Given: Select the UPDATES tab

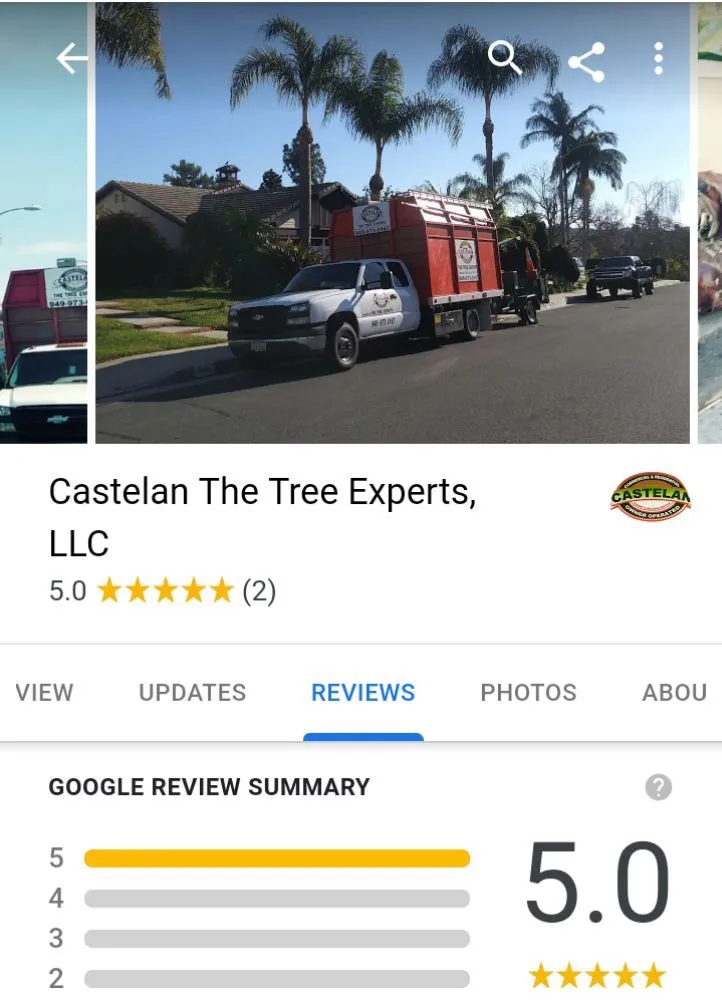Looking at the screenshot, I should [192, 692].
